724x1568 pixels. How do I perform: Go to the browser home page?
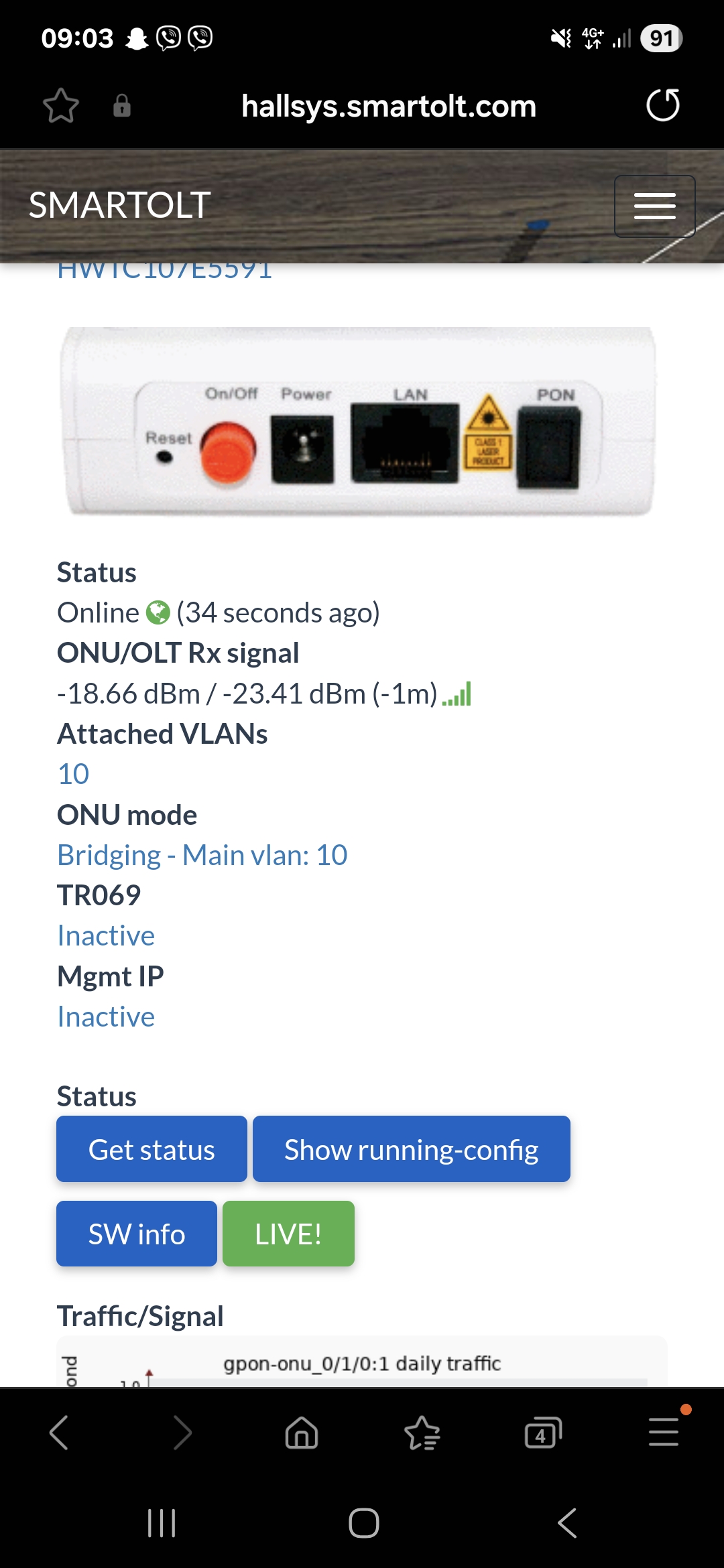(x=302, y=1433)
